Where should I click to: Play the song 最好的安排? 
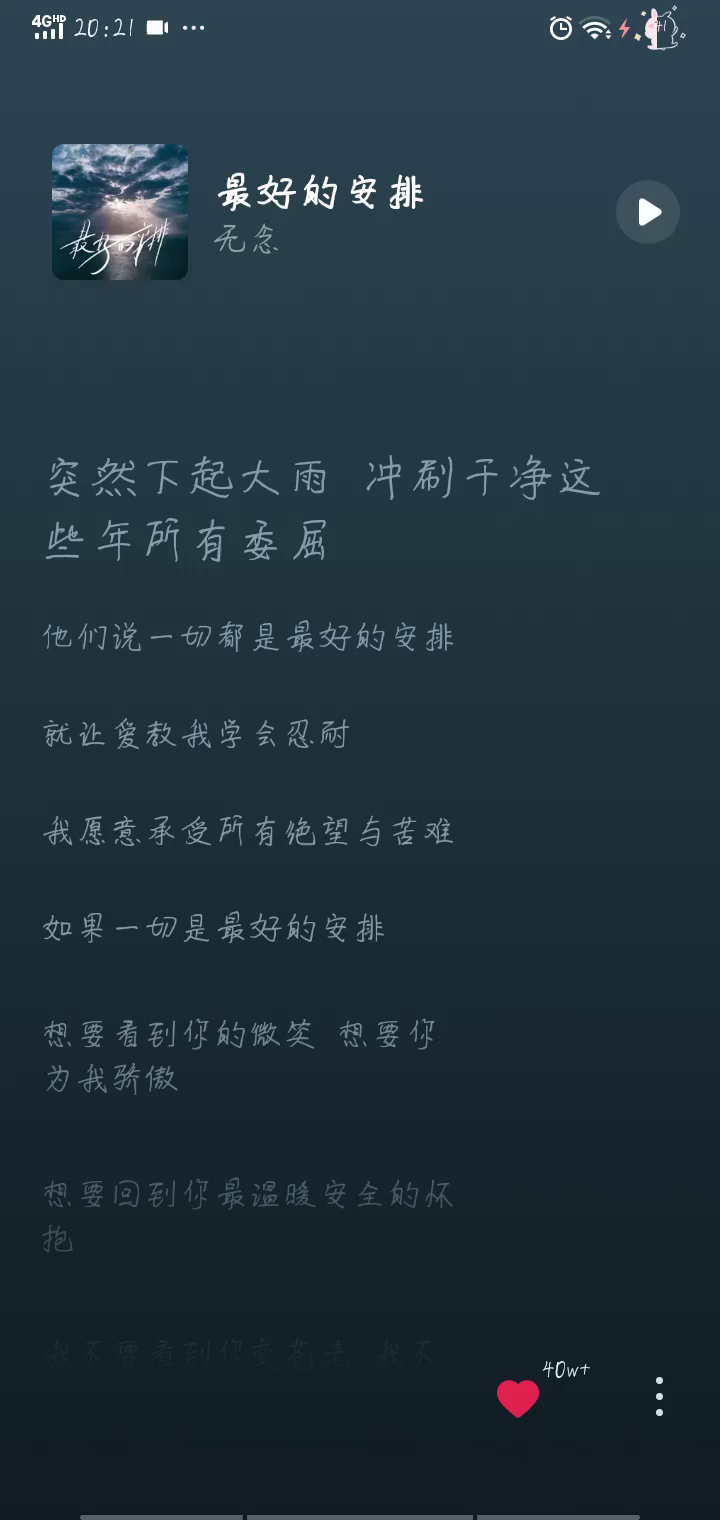(648, 212)
